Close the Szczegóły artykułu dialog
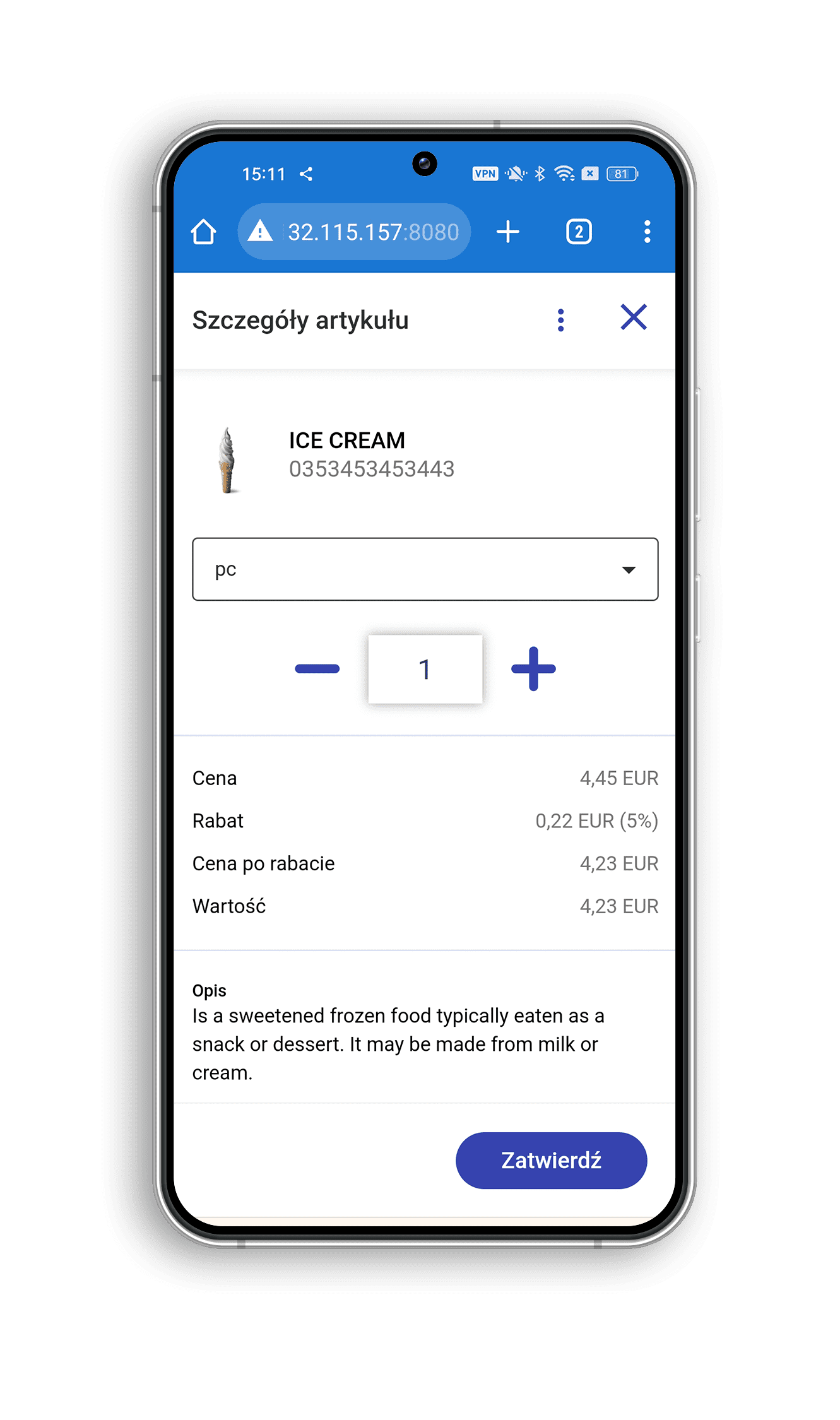This screenshot has height=1420, width=840. 634,317
